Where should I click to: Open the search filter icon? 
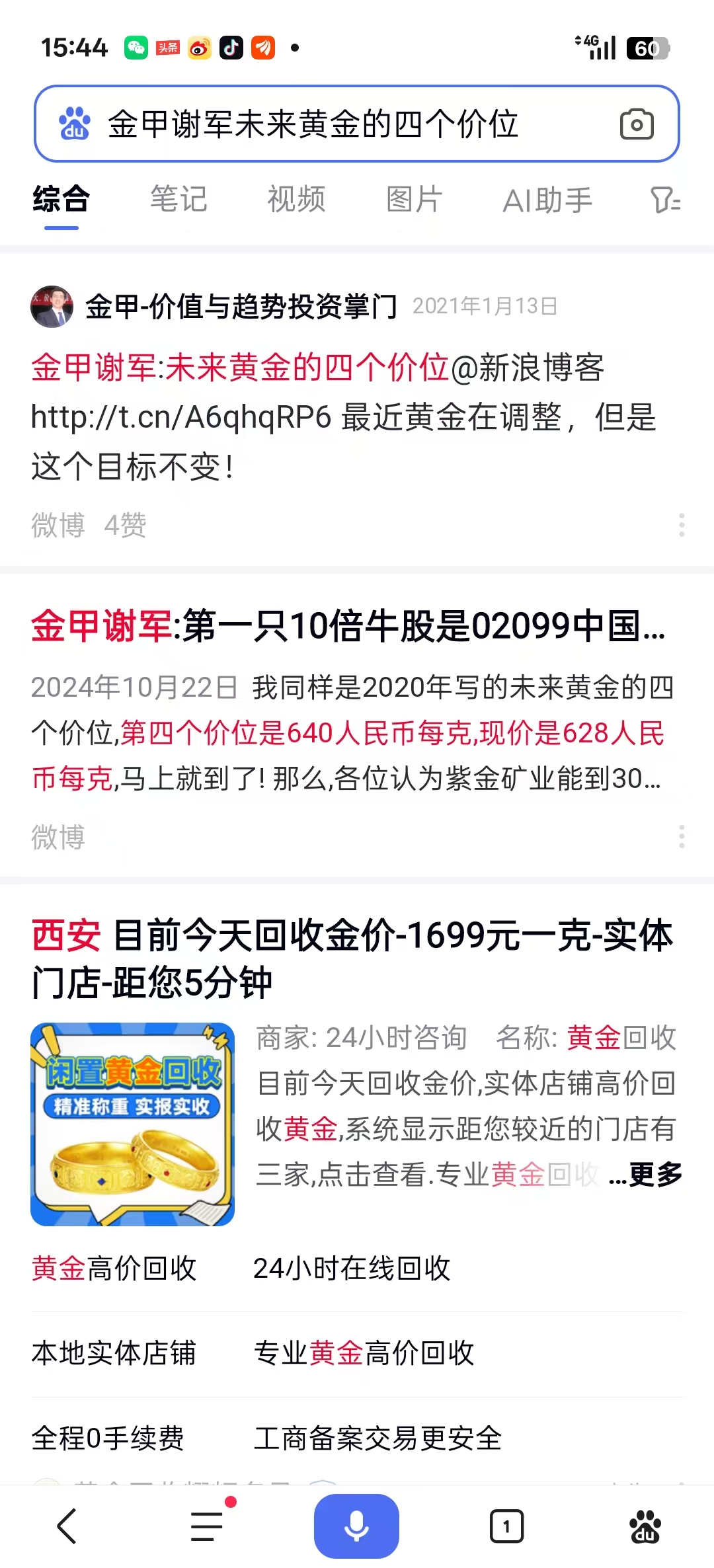click(x=665, y=200)
